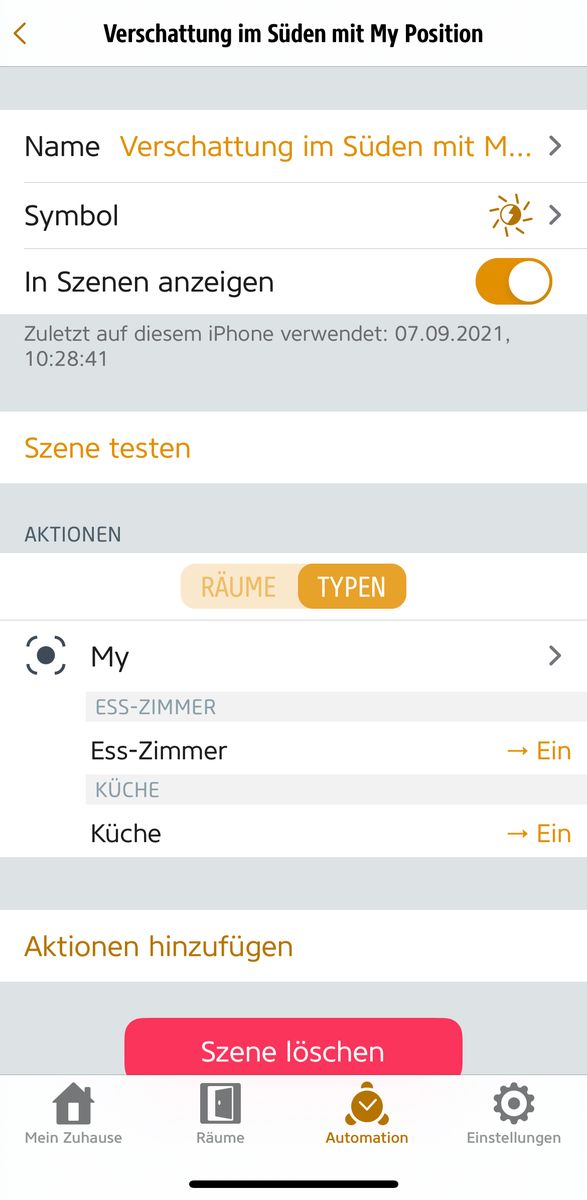Go back using the top-left arrow
The height and width of the screenshot is (1200, 587).
20,33
